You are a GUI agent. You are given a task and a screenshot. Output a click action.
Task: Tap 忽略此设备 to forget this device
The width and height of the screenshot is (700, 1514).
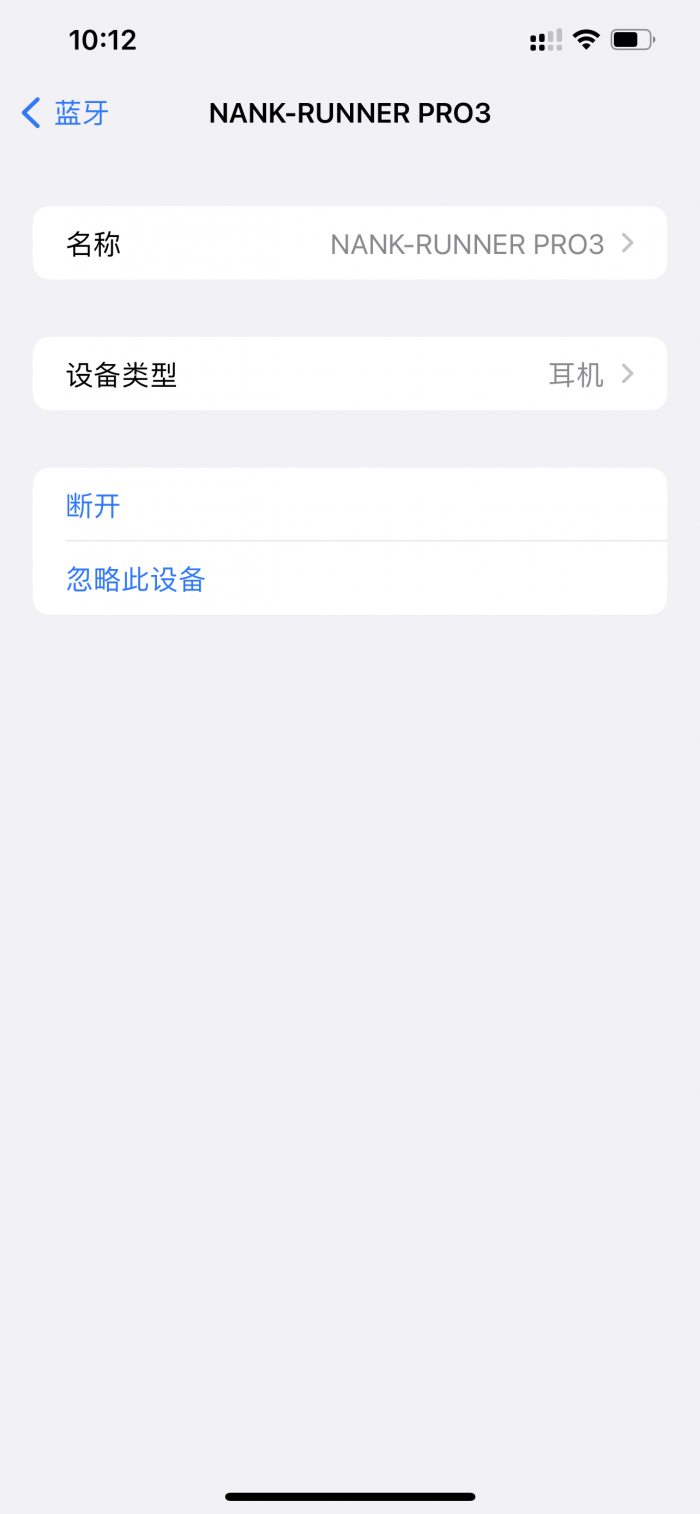click(x=350, y=578)
